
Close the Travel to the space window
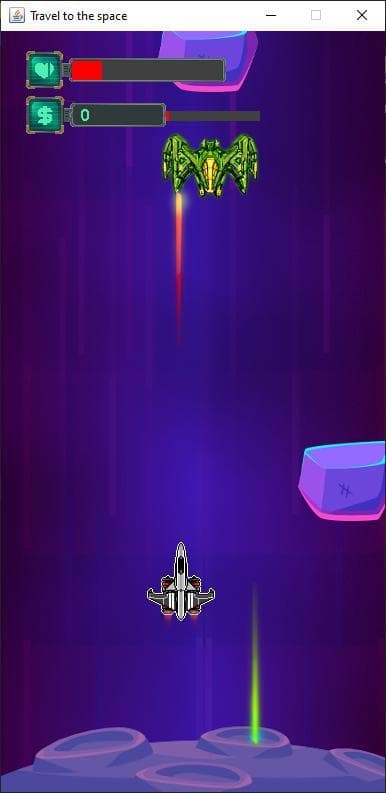click(362, 16)
